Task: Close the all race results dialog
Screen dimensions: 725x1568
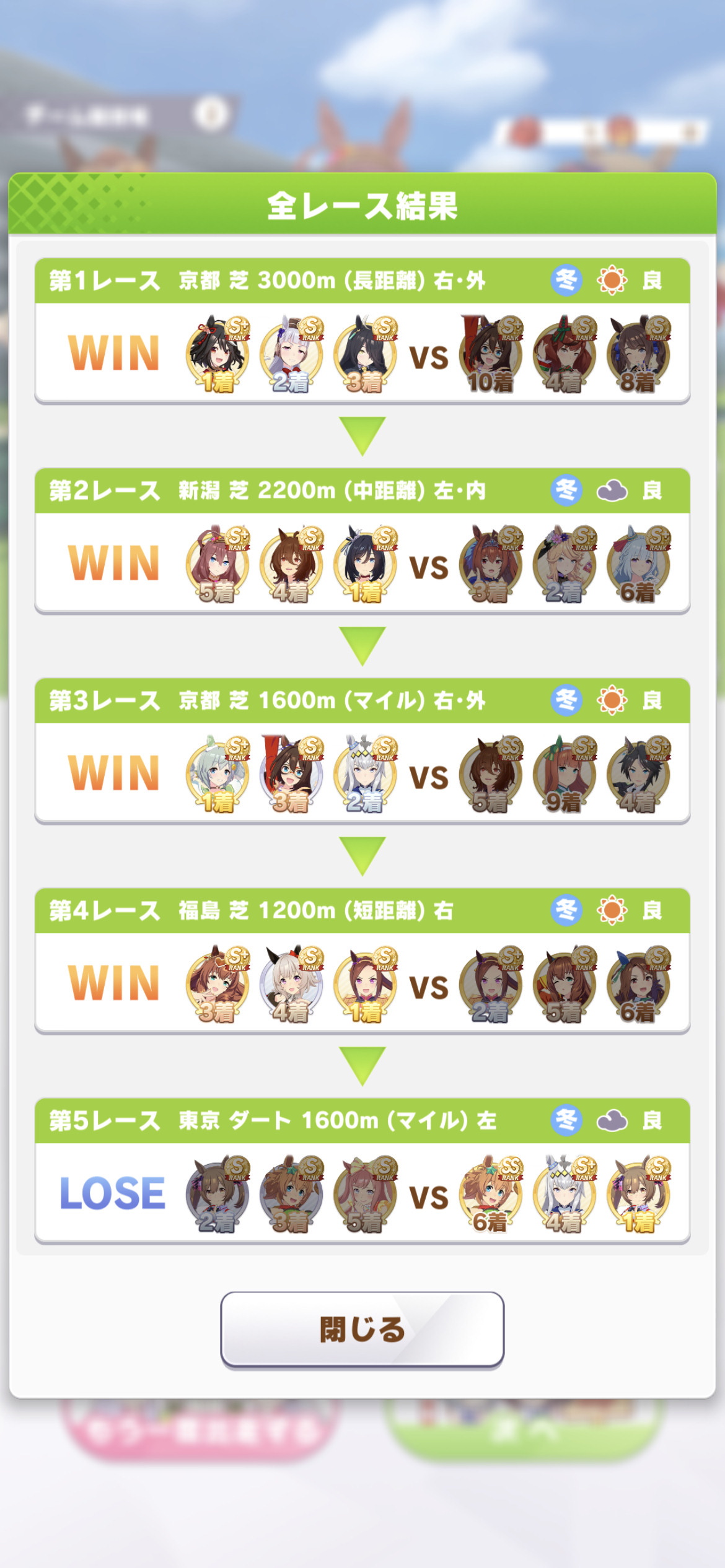Action: click(362, 1330)
